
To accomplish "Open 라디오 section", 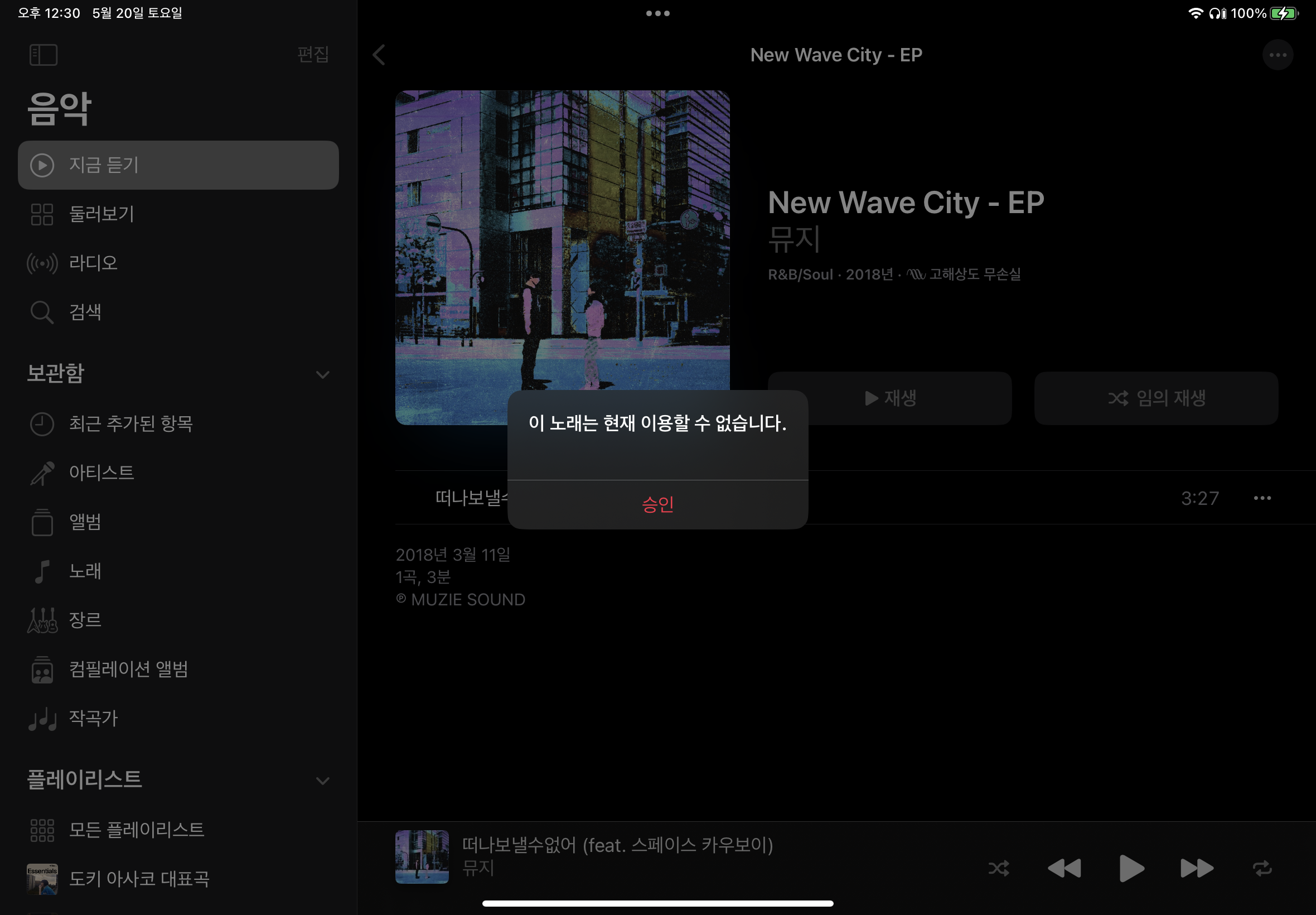I will pyautogui.click(x=93, y=263).
